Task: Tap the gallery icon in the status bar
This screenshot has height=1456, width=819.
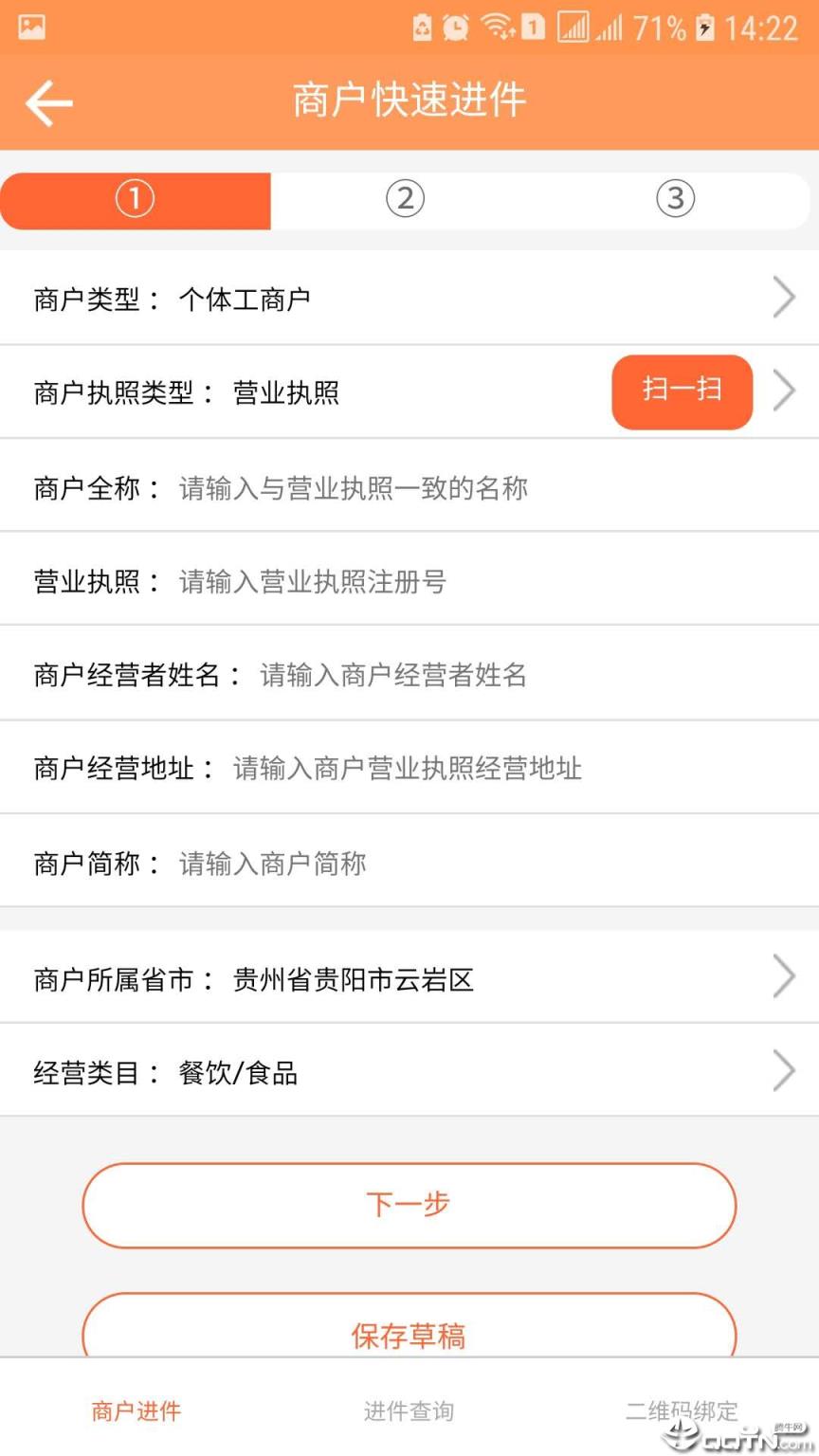Action: 31,27
